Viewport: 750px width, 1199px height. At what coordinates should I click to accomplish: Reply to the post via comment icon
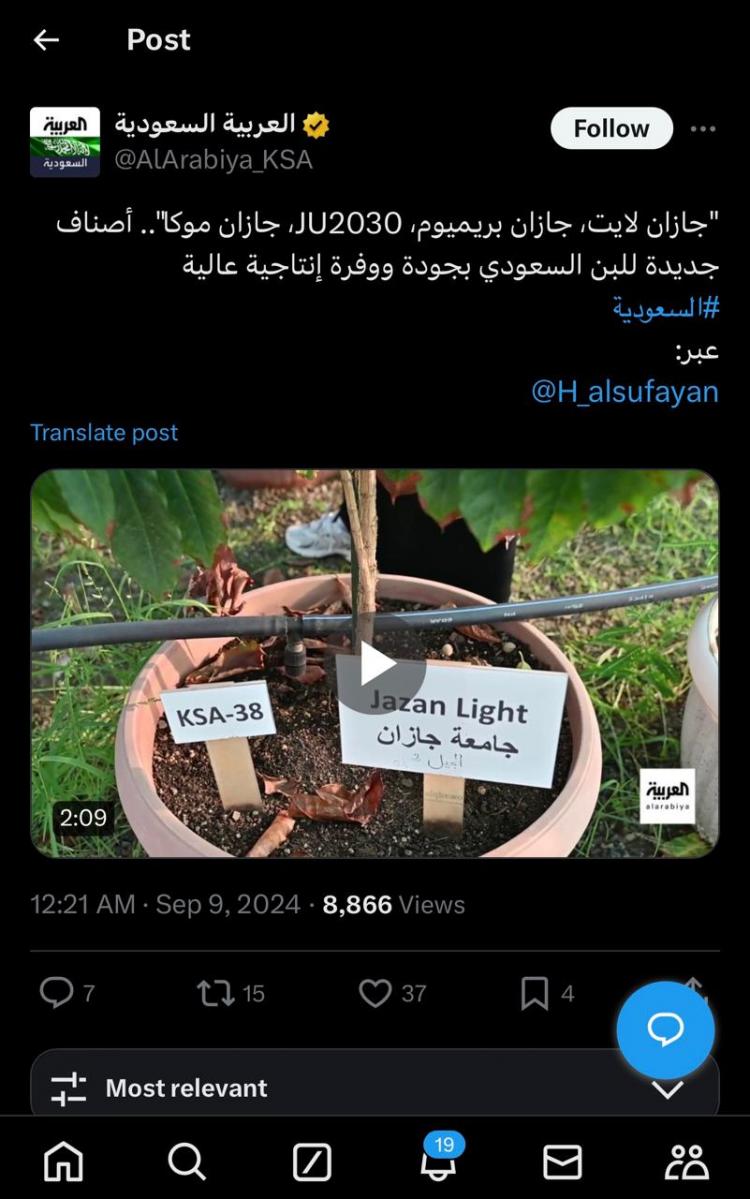click(x=56, y=992)
